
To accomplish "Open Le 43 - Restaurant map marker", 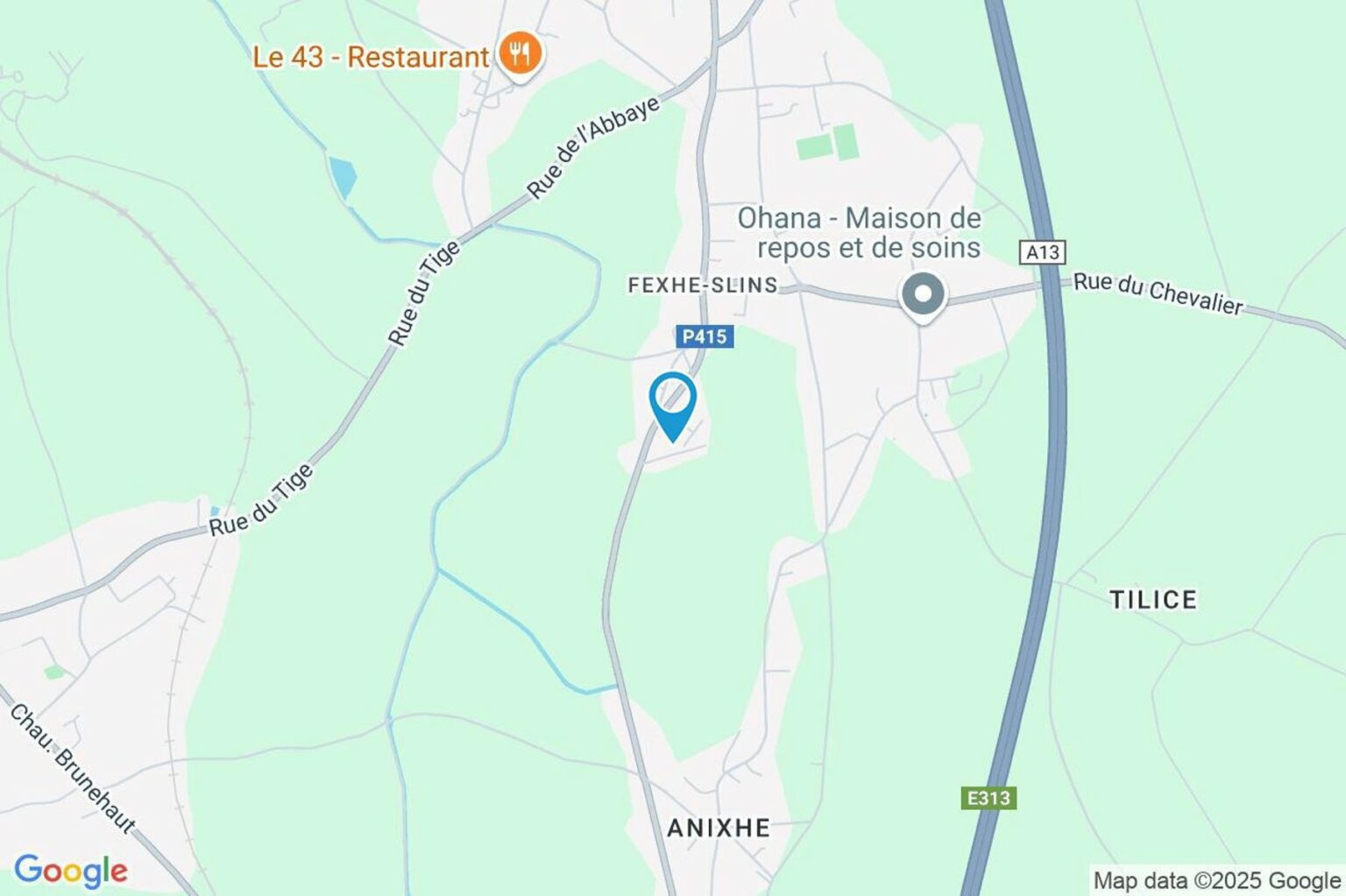I will [520, 54].
